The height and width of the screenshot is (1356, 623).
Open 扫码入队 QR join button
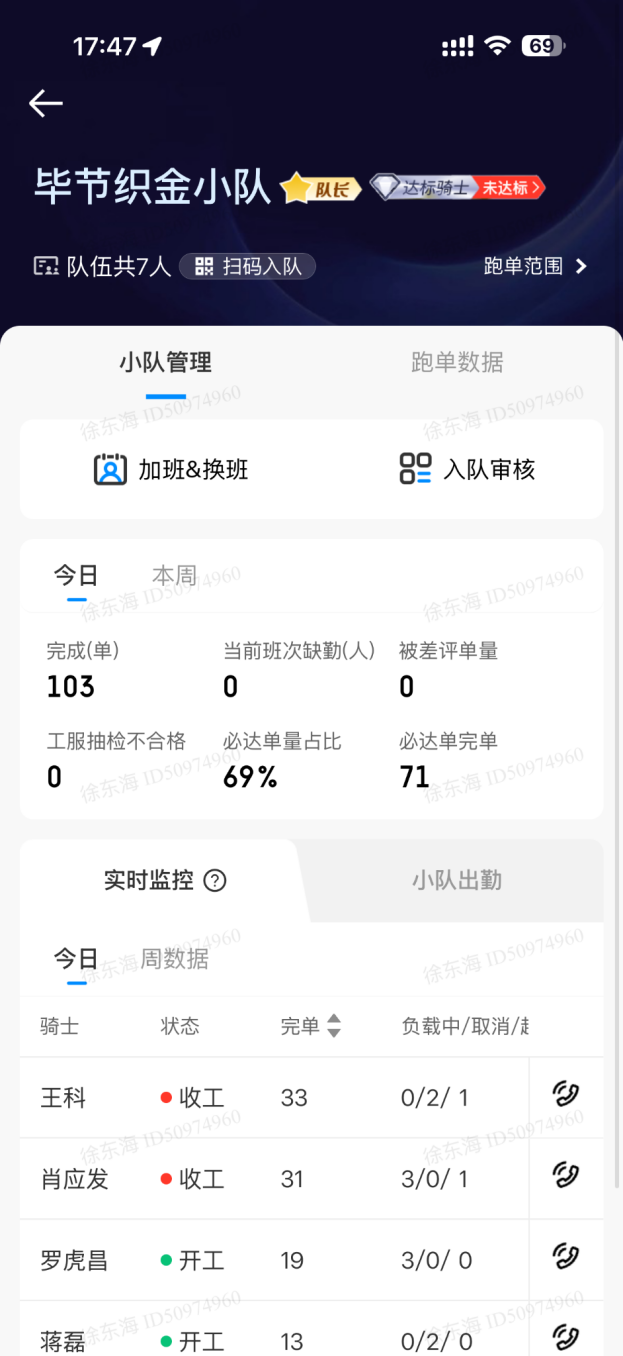[248, 266]
